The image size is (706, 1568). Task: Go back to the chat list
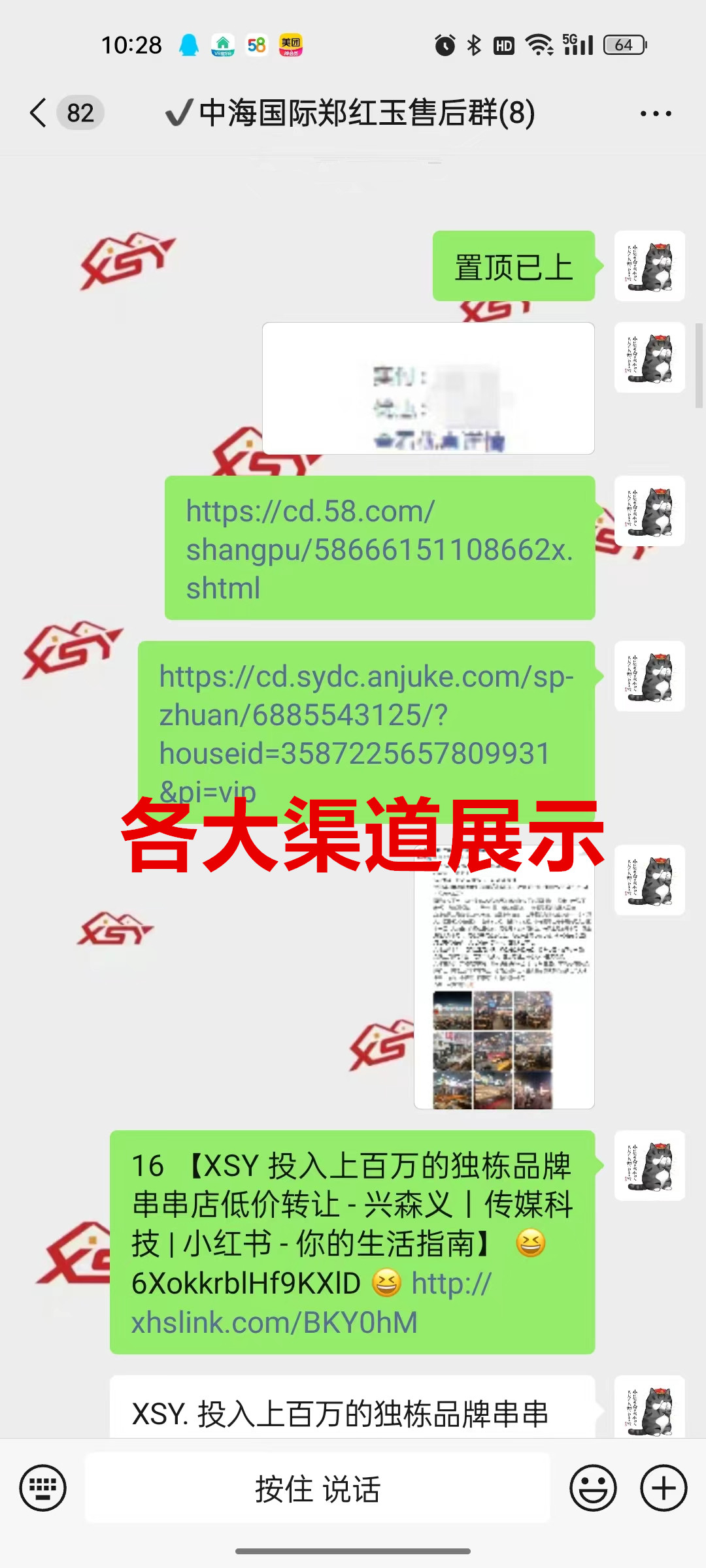click(39, 113)
